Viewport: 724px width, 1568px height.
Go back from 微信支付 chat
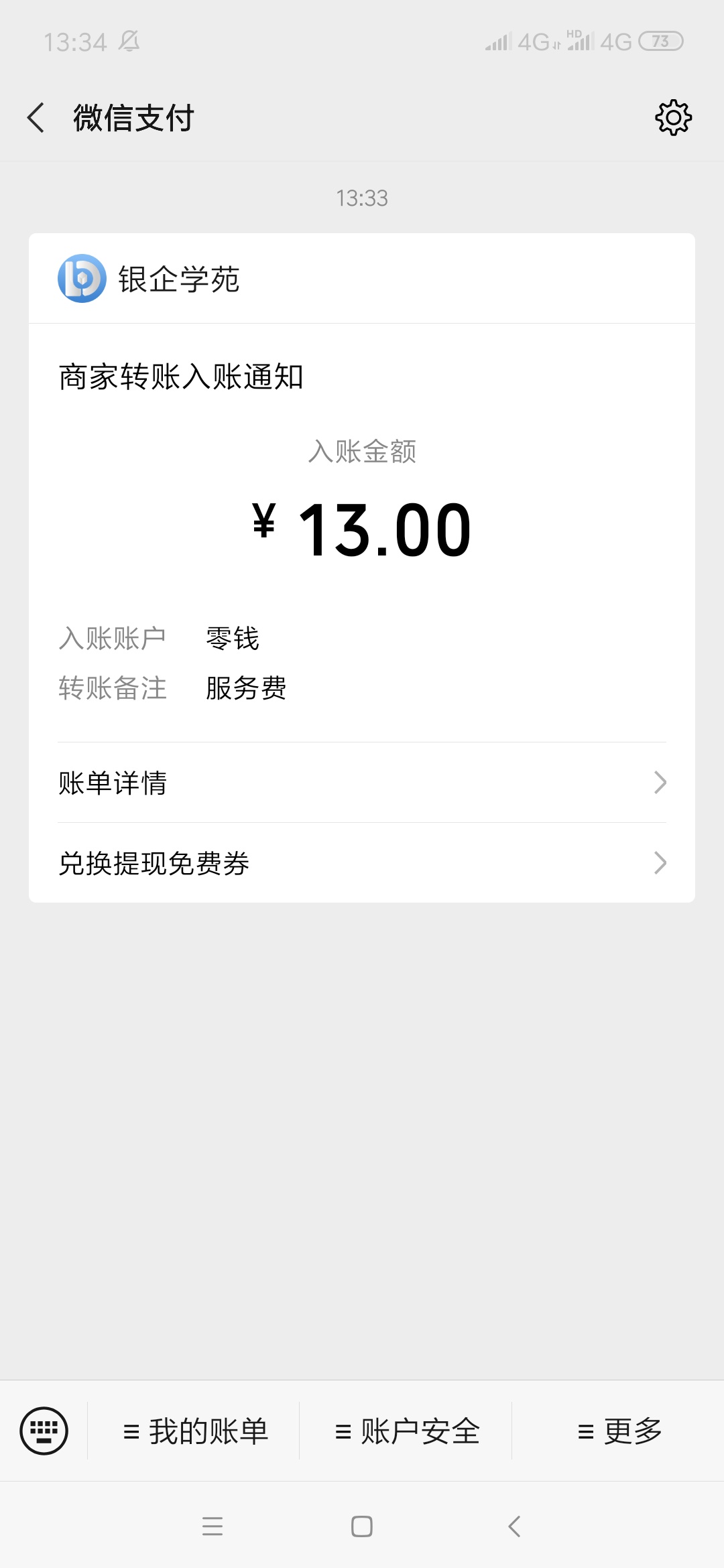(36, 118)
